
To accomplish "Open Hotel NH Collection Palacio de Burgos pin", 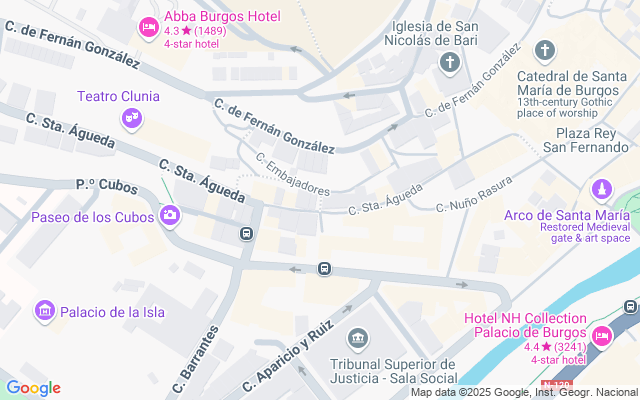I will (602, 335).
